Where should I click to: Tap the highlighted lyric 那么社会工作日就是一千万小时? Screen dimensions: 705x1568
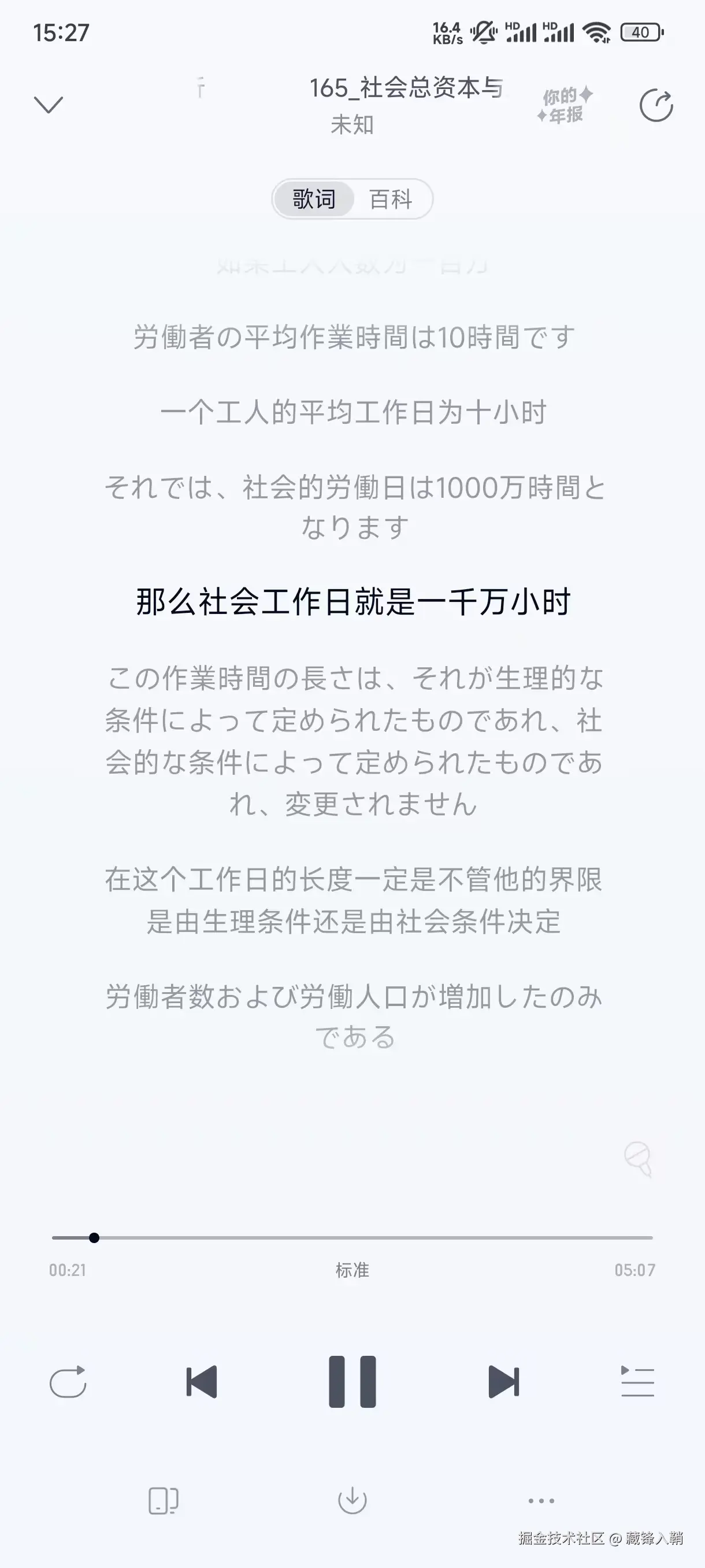[352, 601]
